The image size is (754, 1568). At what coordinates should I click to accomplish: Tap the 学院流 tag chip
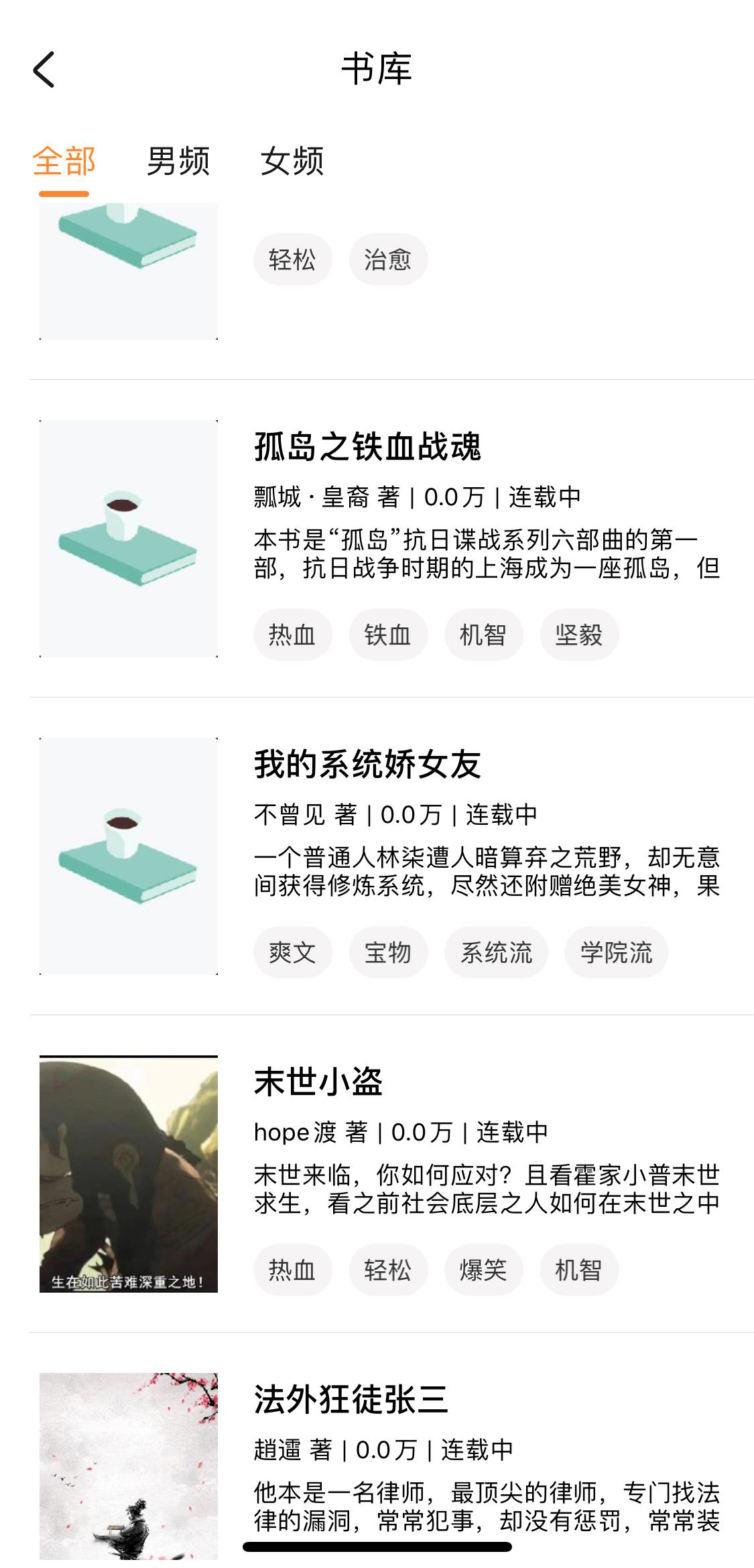(x=616, y=952)
